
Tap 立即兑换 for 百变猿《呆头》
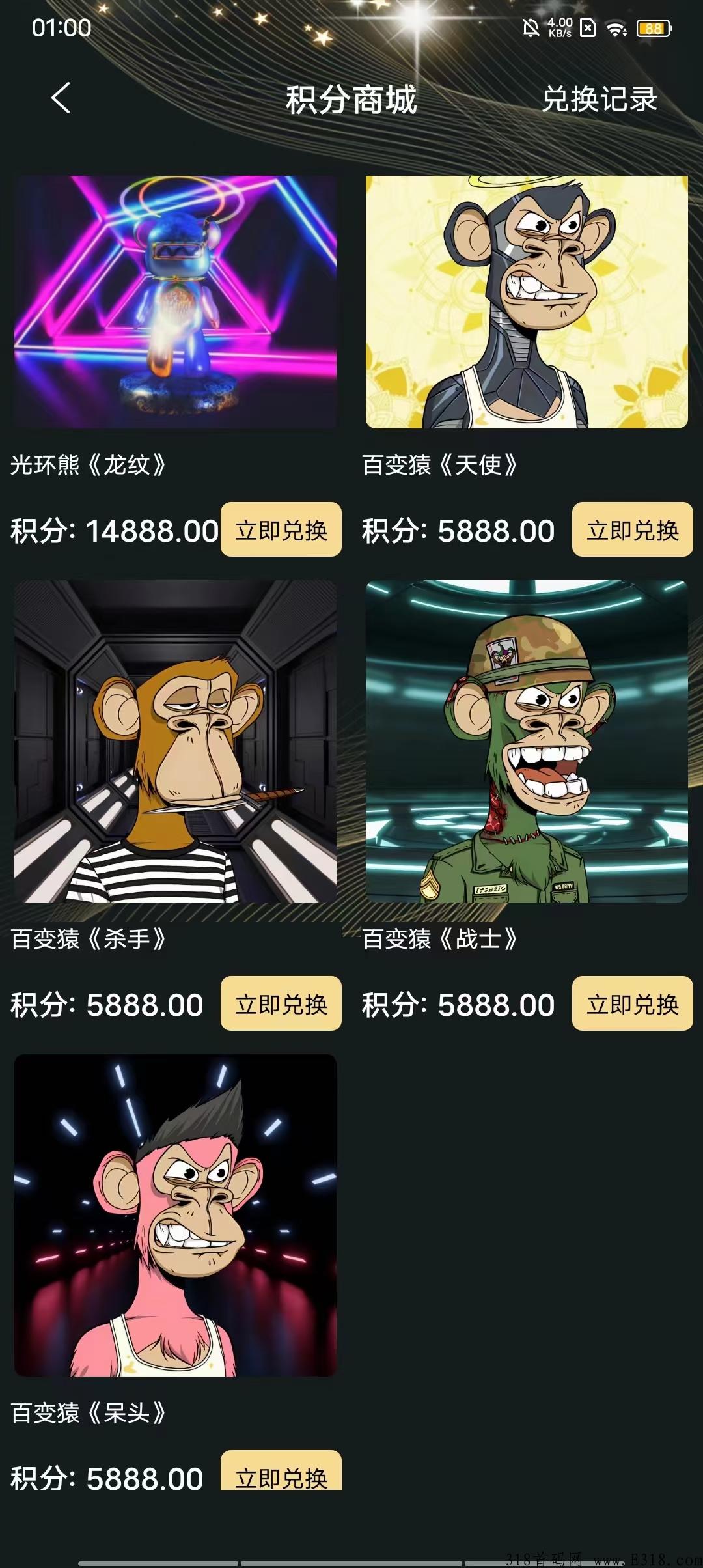point(281,1472)
